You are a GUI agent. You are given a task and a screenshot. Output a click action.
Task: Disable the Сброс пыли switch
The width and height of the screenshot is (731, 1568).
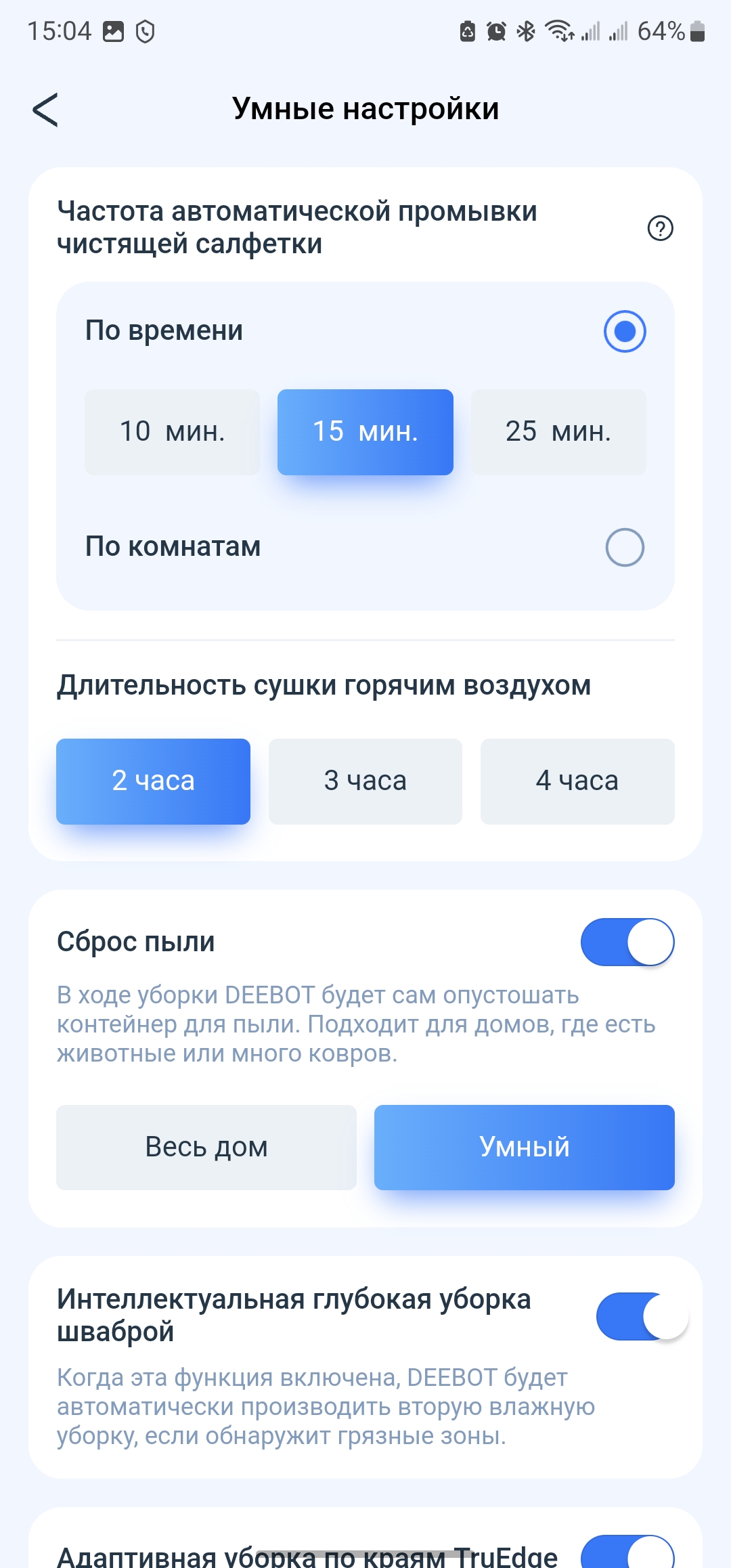[x=627, y=942]
